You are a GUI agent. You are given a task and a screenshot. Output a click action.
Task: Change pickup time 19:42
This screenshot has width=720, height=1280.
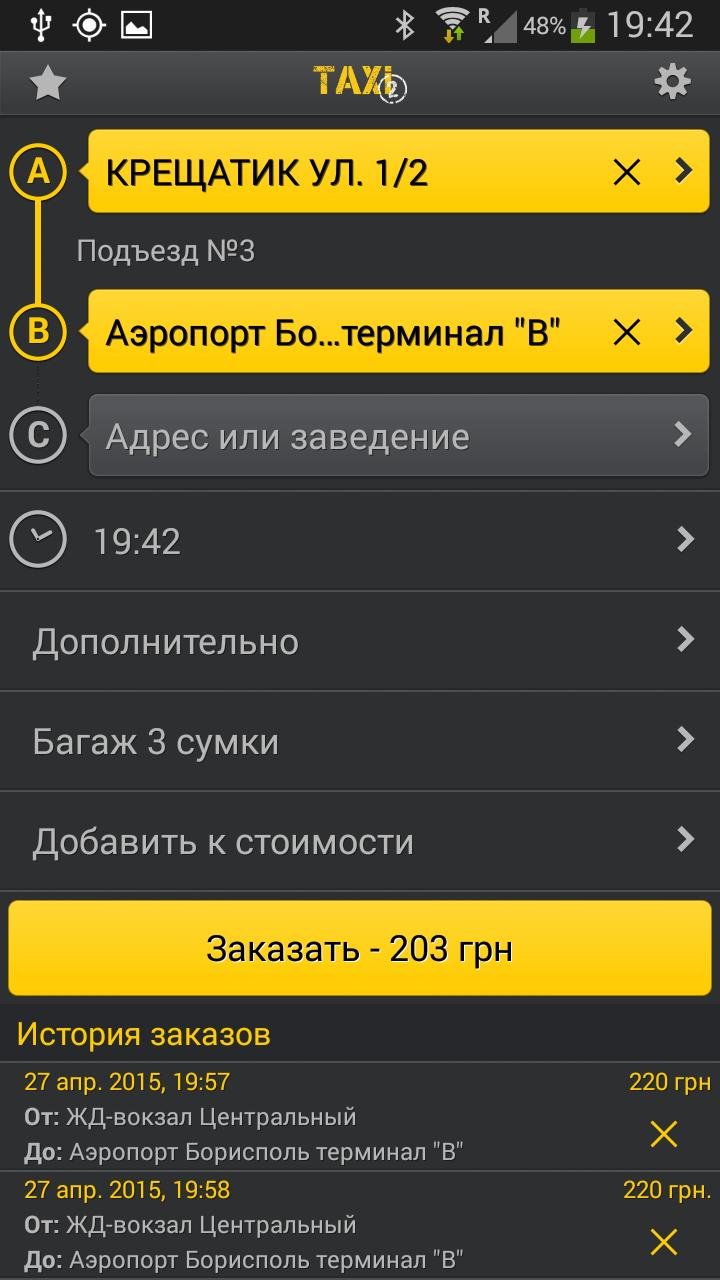360,541
